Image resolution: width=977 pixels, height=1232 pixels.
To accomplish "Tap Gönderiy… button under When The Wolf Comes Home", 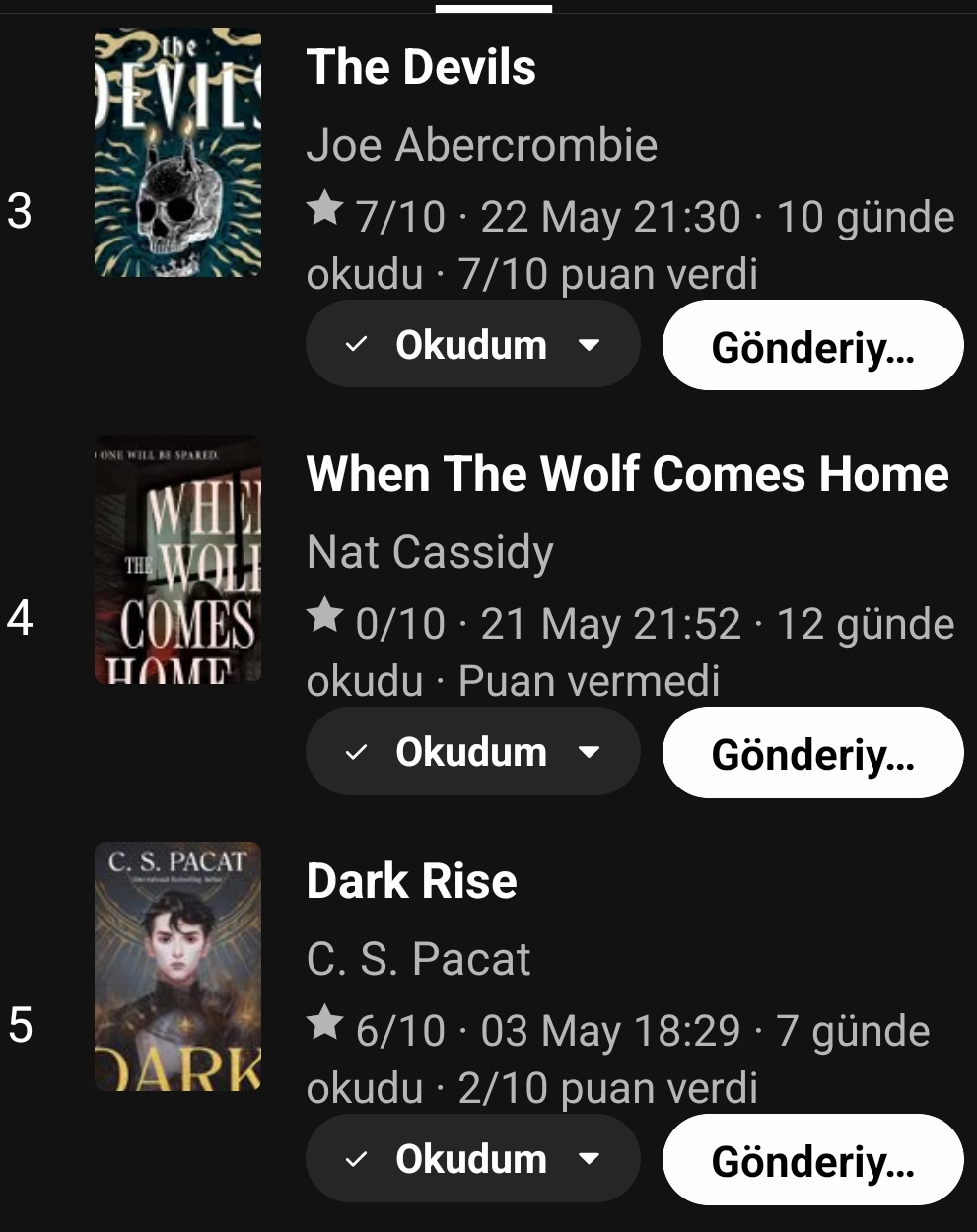I will point(812,754).
